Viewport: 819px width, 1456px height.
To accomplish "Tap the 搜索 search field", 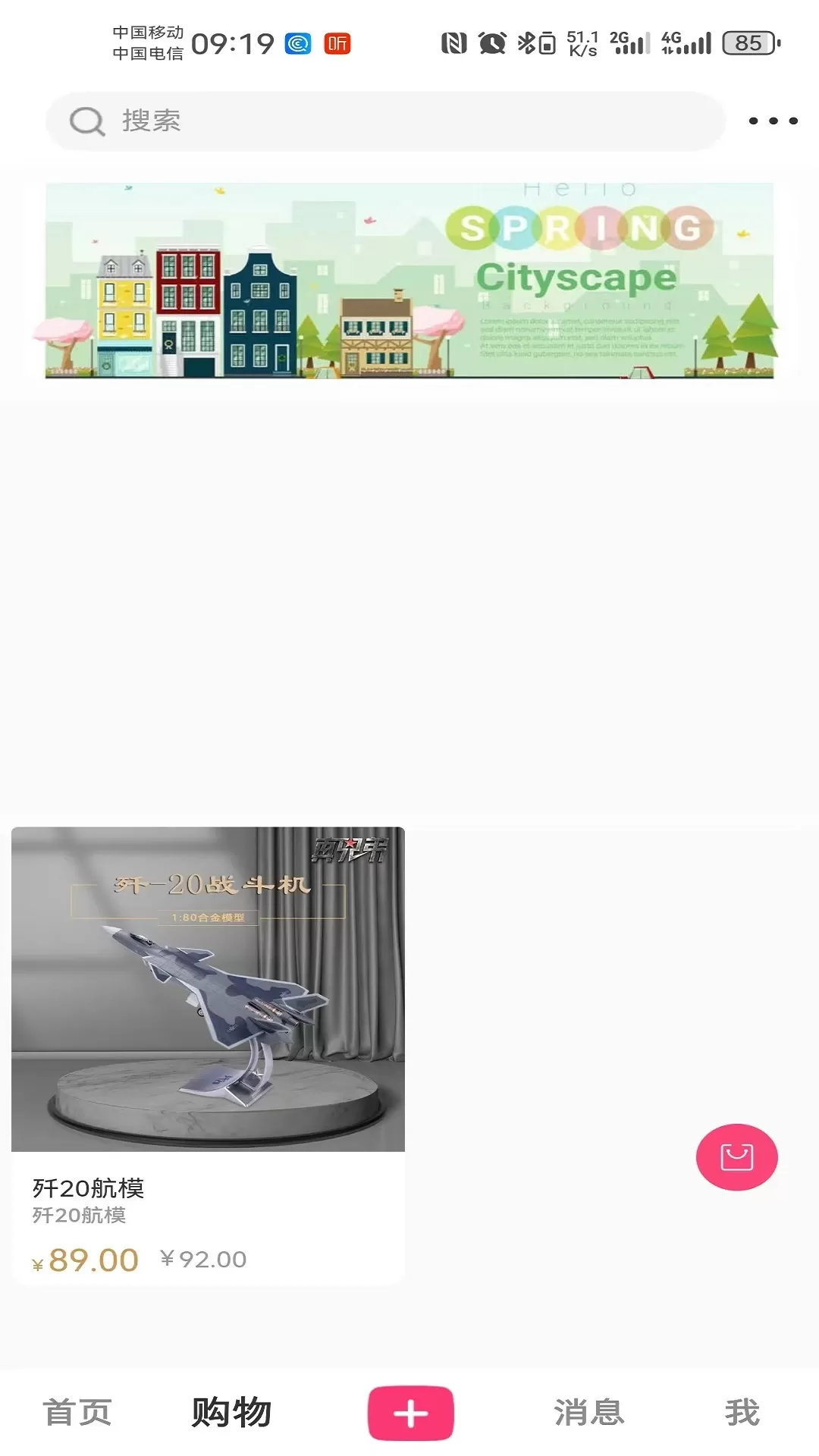I will pos(385,121).
